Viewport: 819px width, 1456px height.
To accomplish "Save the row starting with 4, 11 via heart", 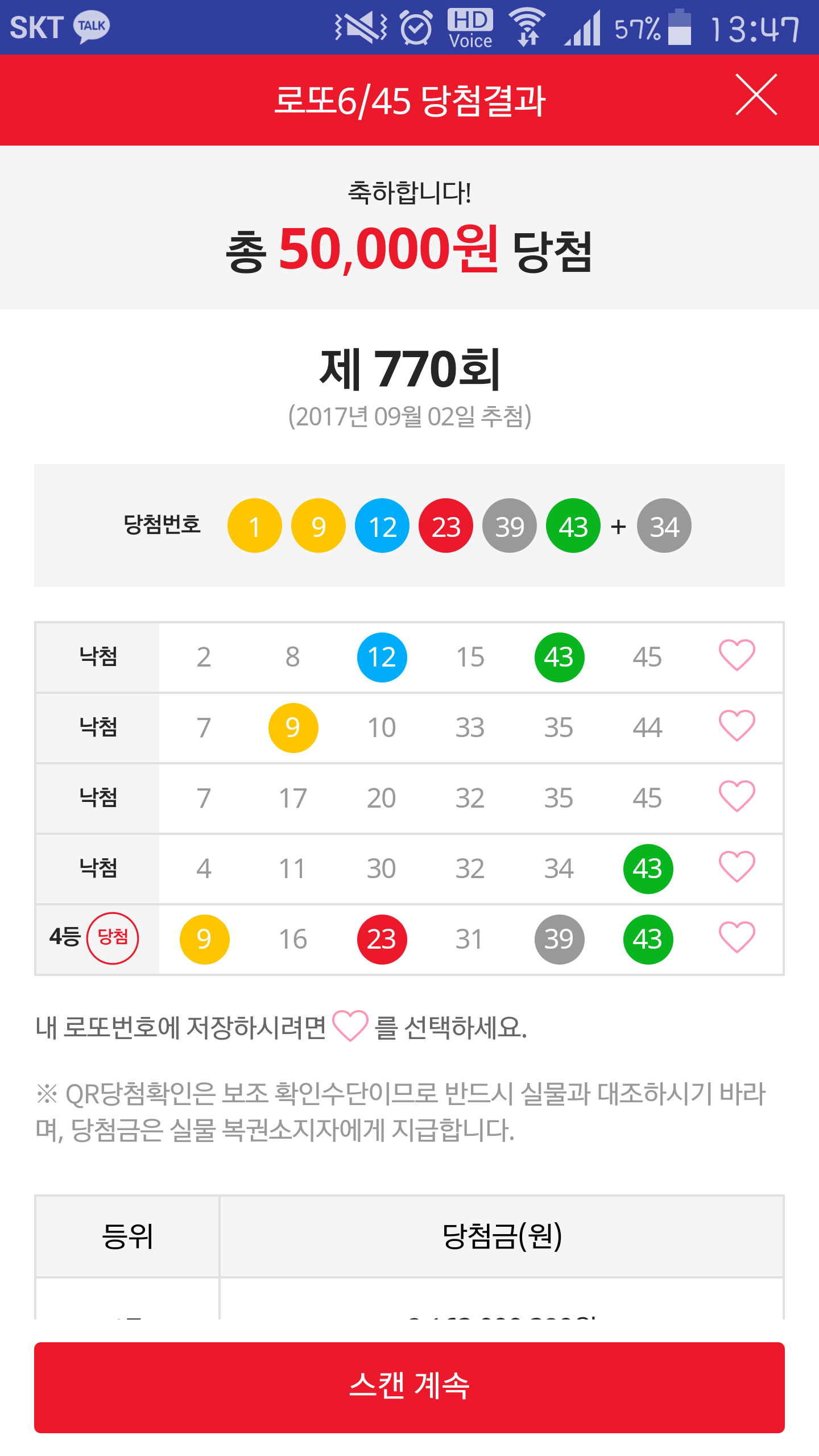I will [x=737, y=867].
